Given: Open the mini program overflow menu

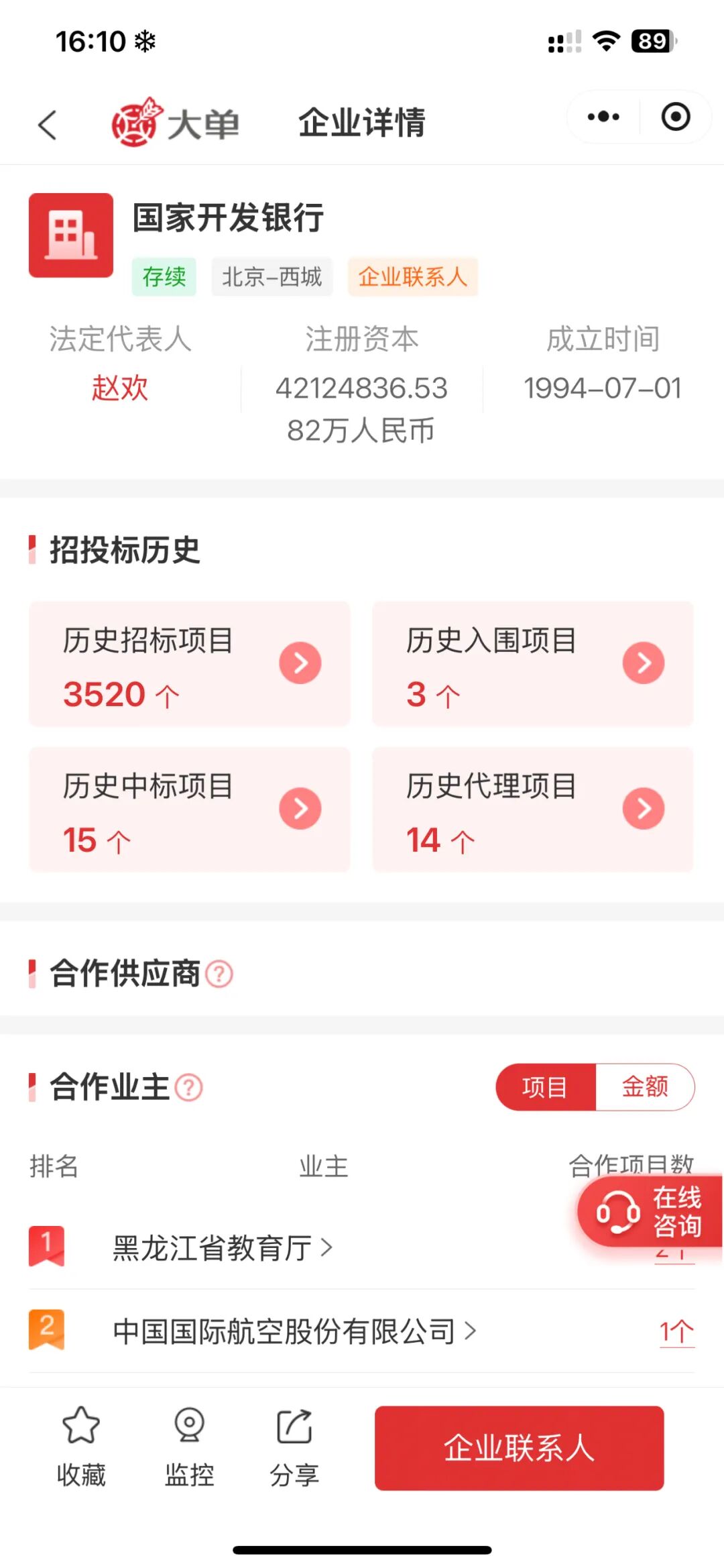Looking at the screenshot, I should 603,117.
